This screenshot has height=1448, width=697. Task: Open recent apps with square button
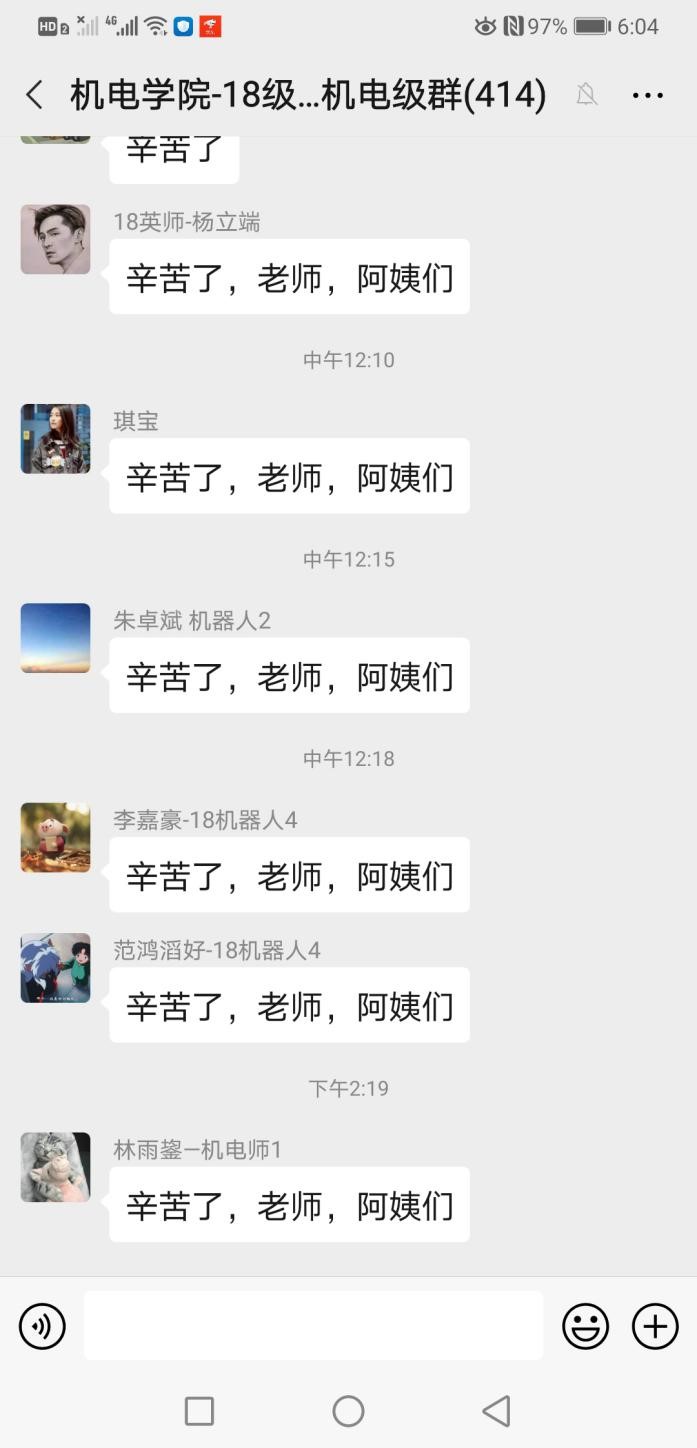pos(200,1411)
